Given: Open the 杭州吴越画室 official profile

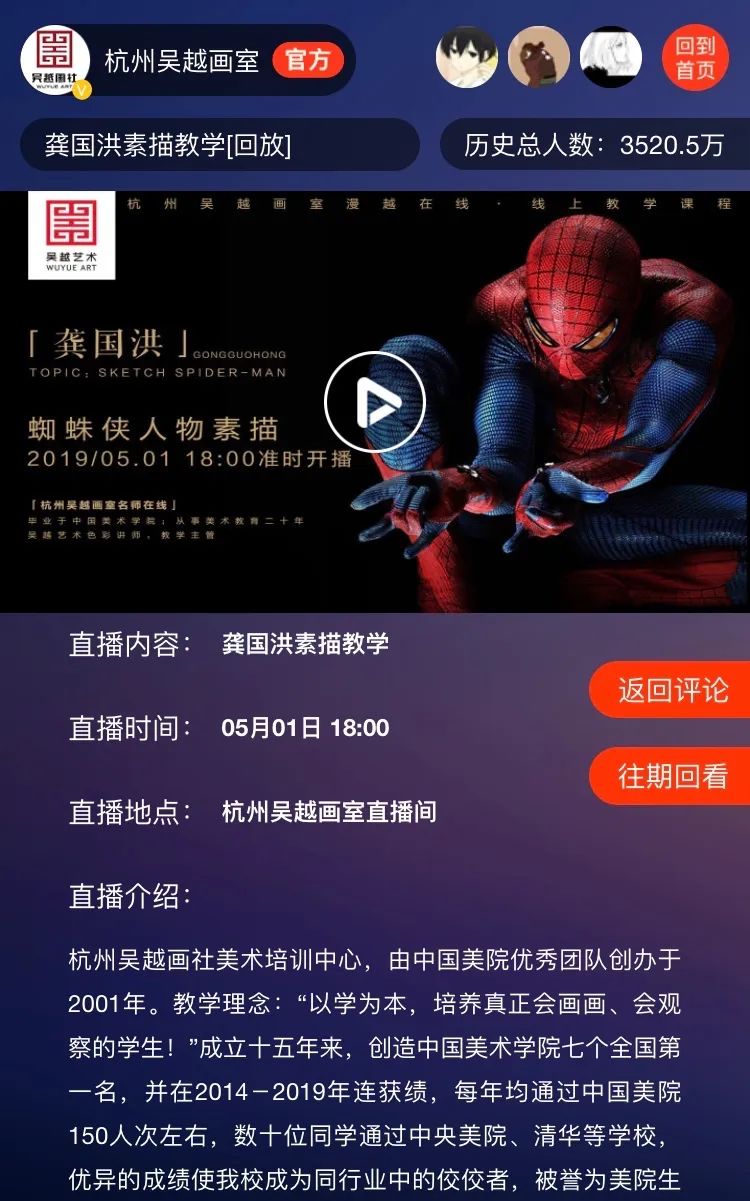Looking at the screenshot, I should point(181,60).
